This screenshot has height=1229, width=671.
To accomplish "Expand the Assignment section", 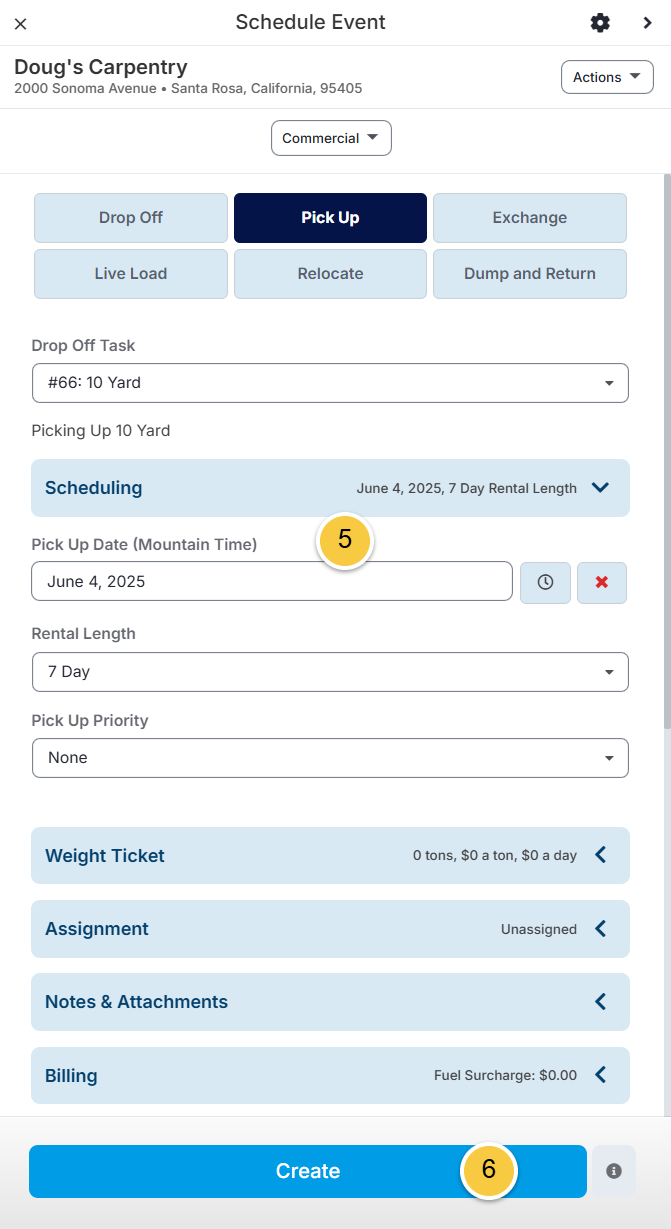I will [x=330, y=929].
